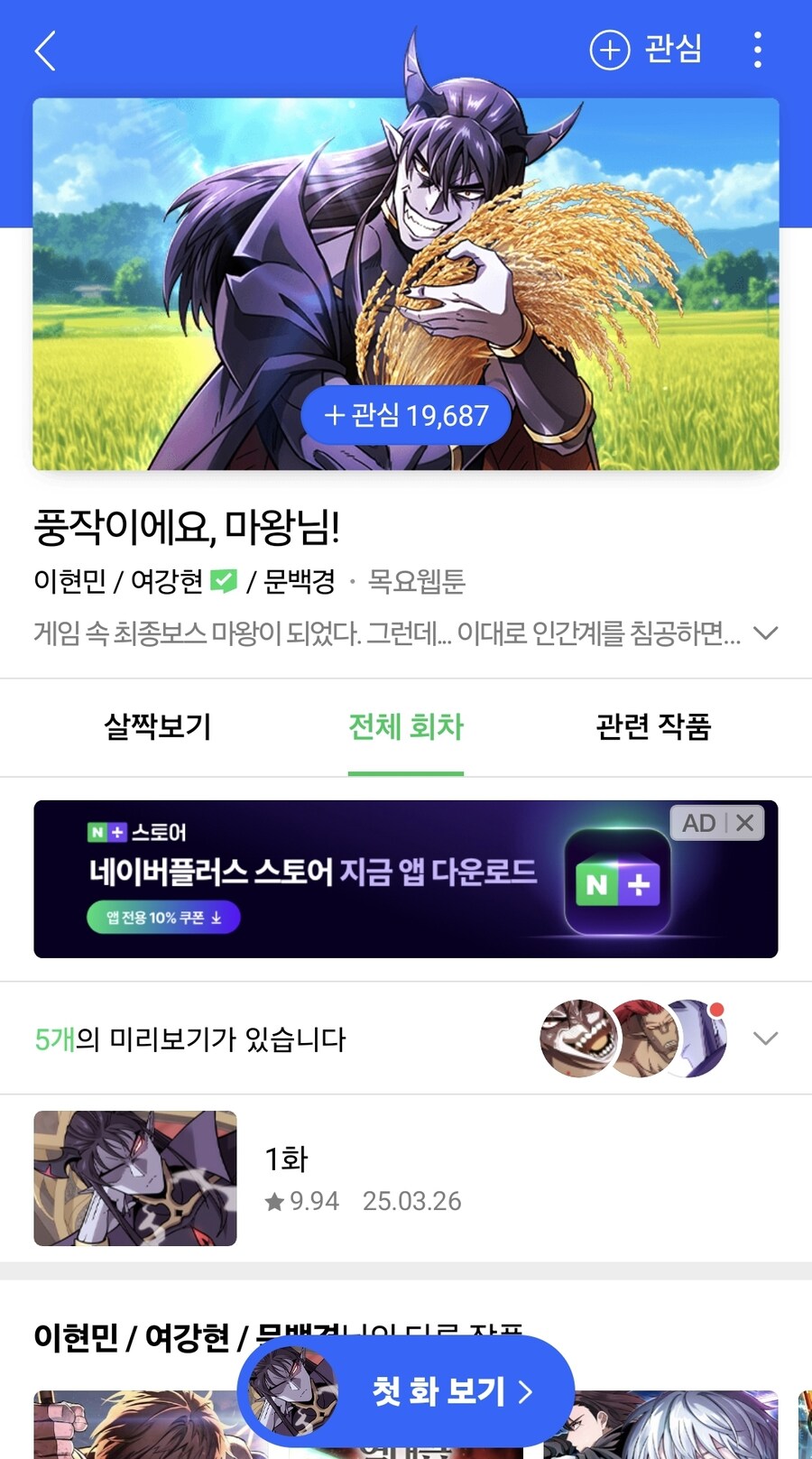
Task: Toggle follow via the 관심 19,687 button
Action: [405, 415]
